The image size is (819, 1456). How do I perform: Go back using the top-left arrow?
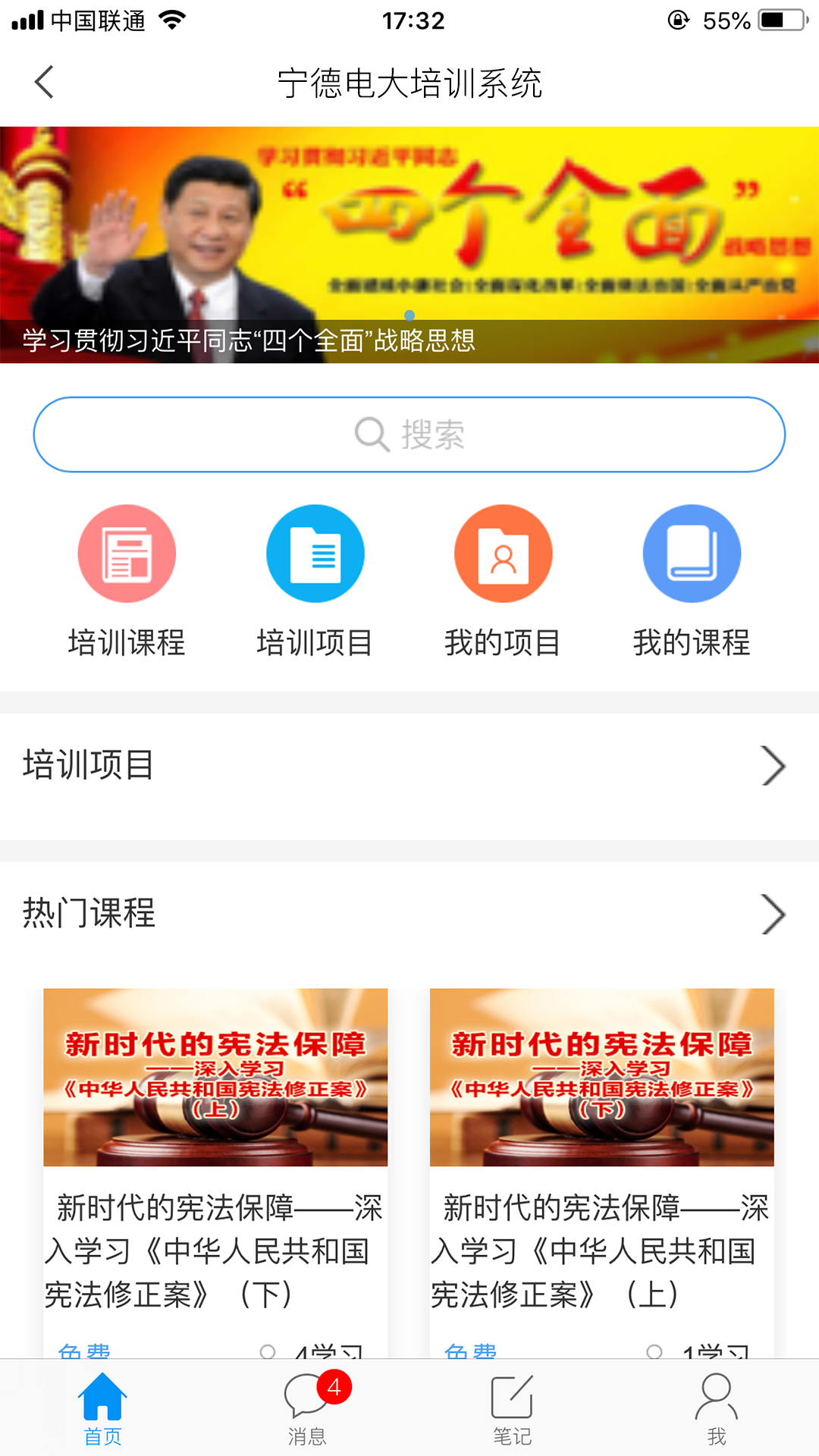click(x=44, y=82)
